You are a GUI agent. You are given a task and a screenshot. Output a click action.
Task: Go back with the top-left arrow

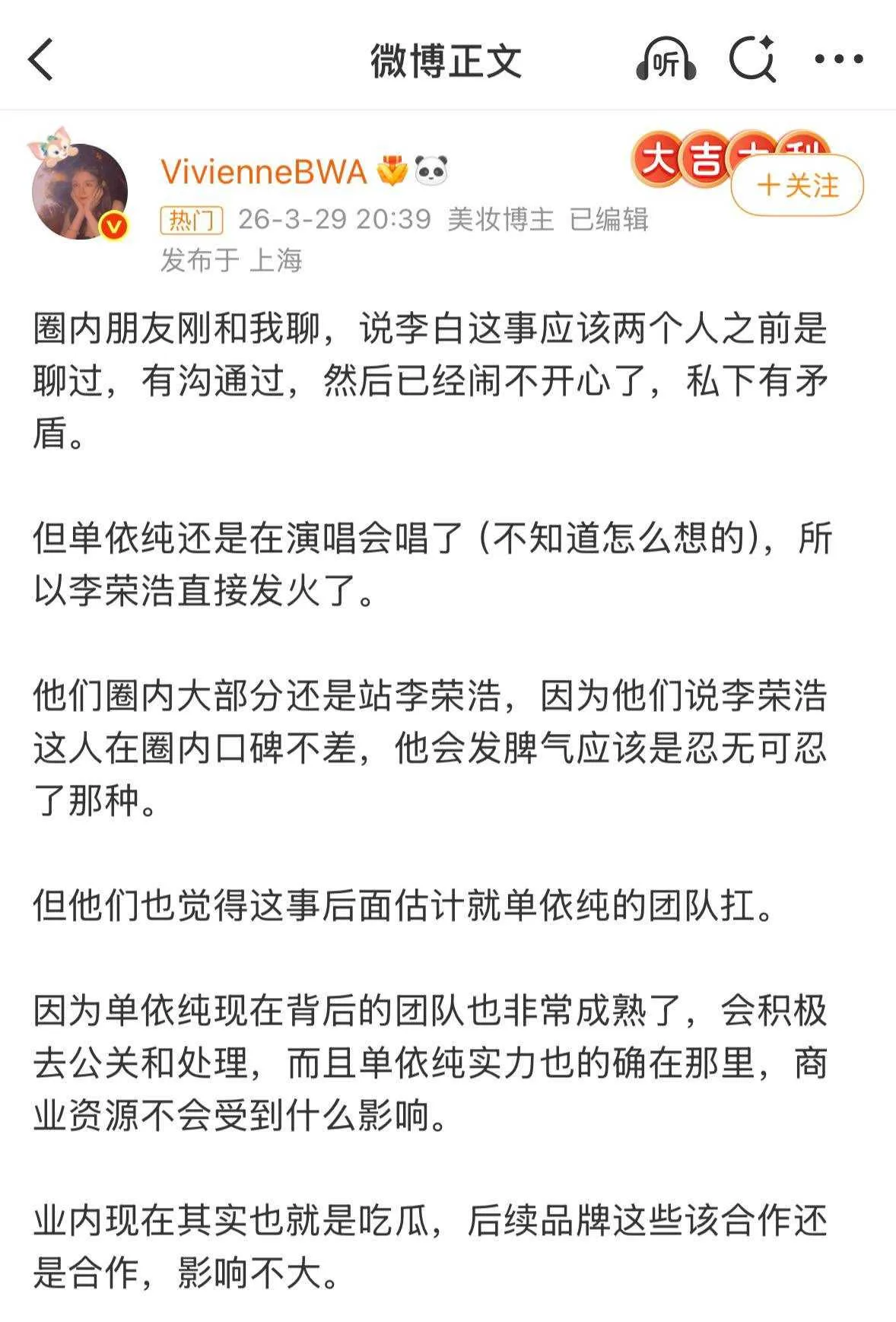point(40,59)
